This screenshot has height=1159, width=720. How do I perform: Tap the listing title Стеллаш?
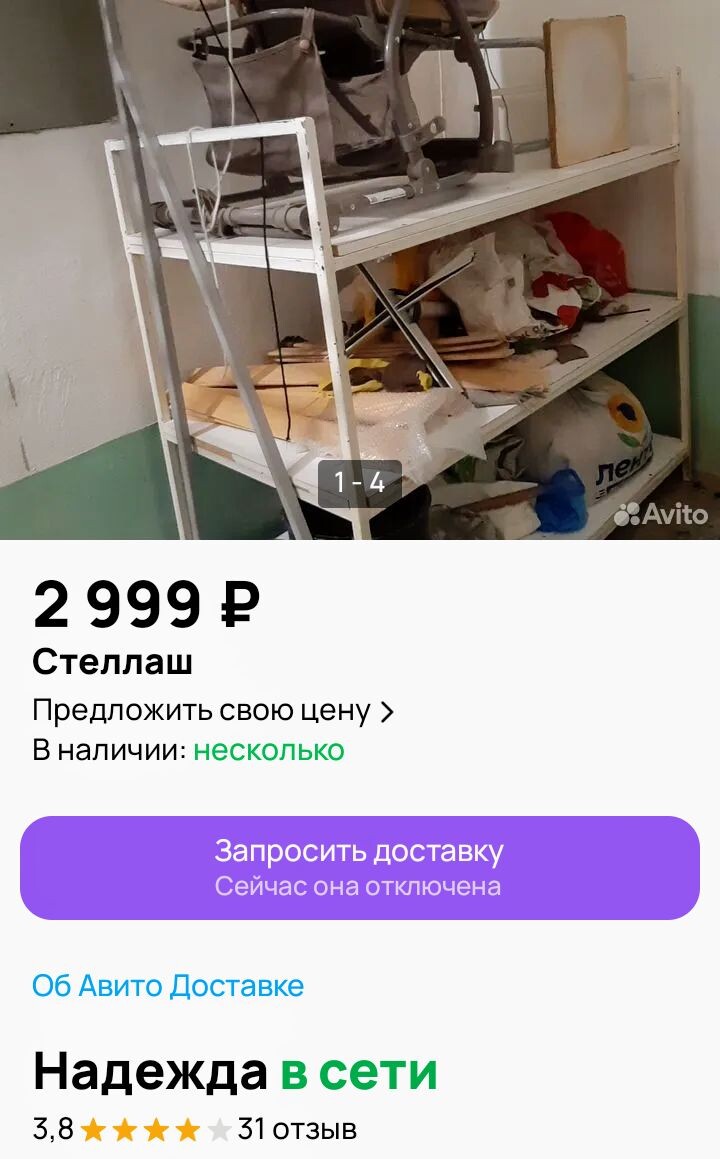(111, 660)
